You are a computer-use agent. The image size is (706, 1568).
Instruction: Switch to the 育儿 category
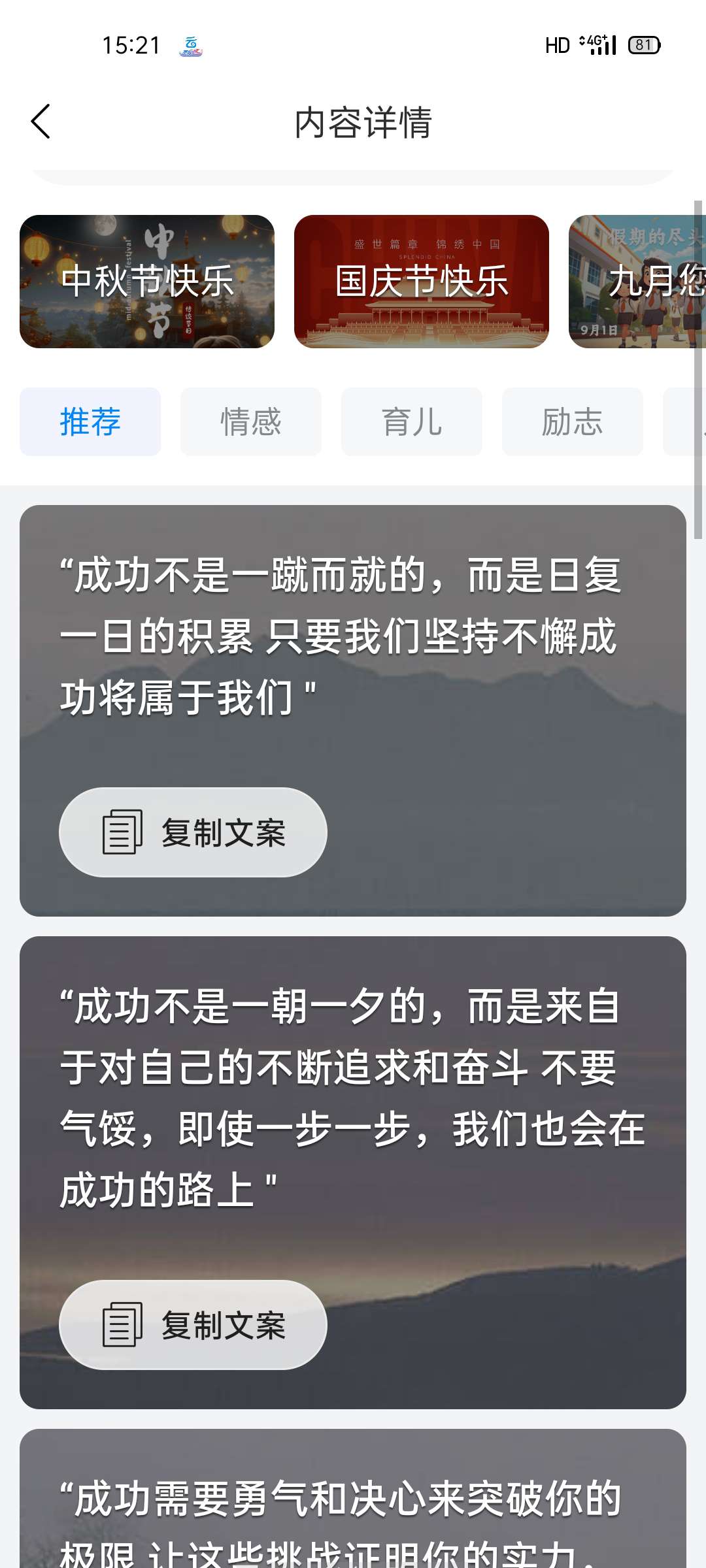(x=412, y=421)
